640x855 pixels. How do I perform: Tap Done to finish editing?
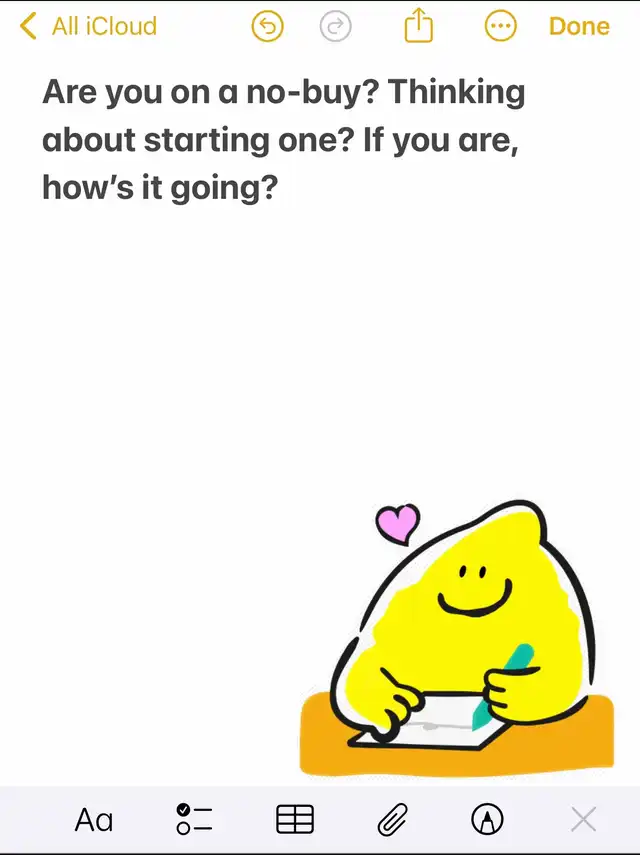tap(579, 26)
